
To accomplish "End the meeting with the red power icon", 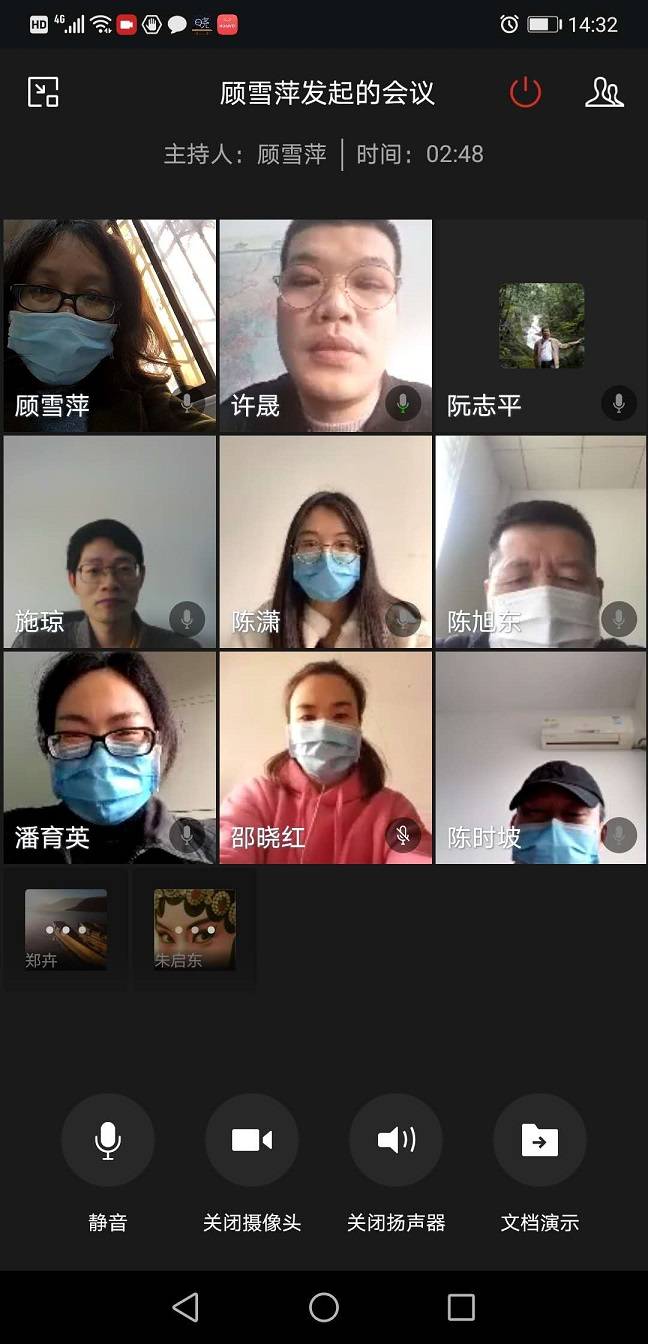I will tap(525, 92).
